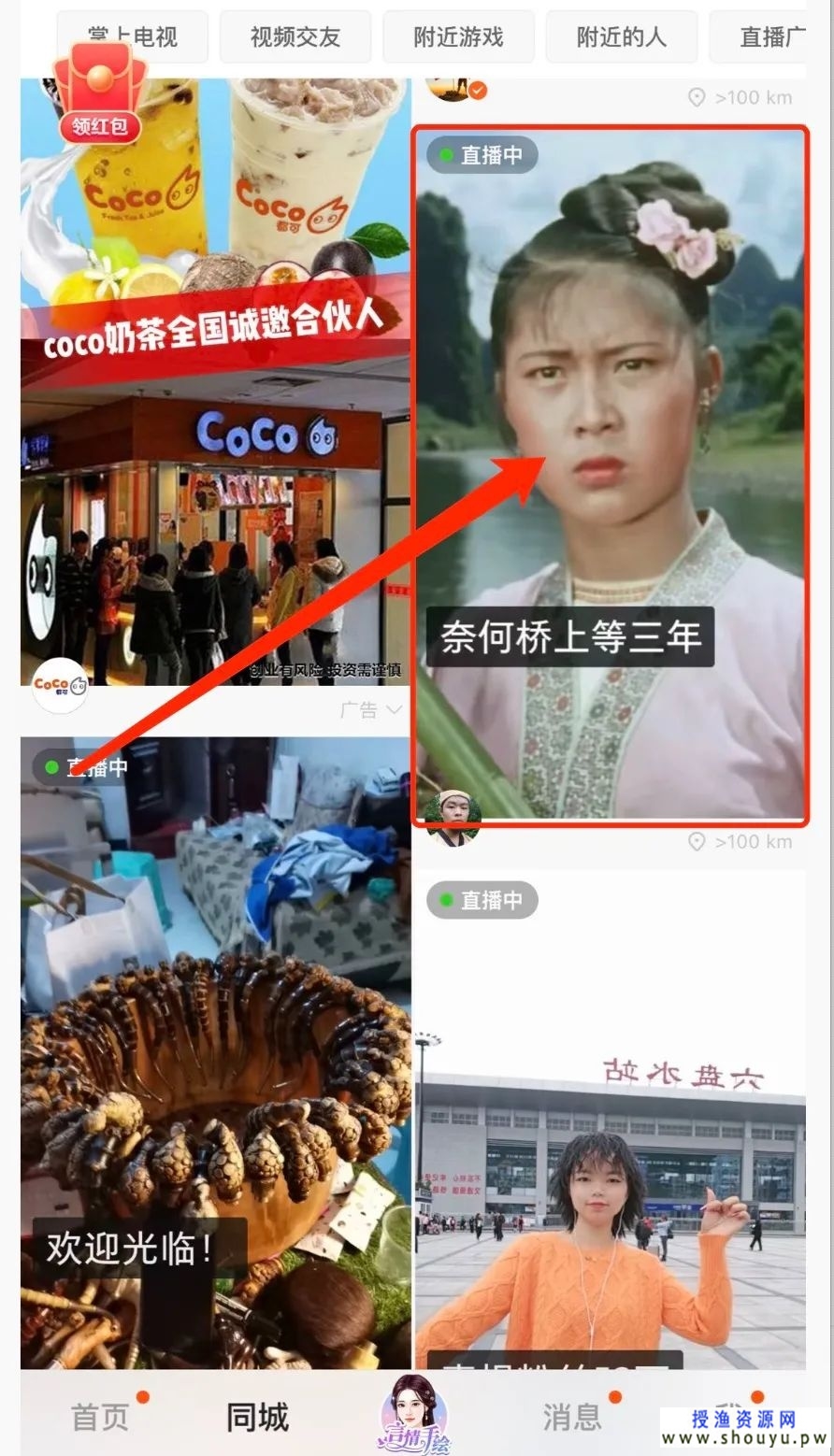Screen dimensions: 834x1456
Task: Expand the 广告 dropdown under CoCo ad
Action: 370,710
